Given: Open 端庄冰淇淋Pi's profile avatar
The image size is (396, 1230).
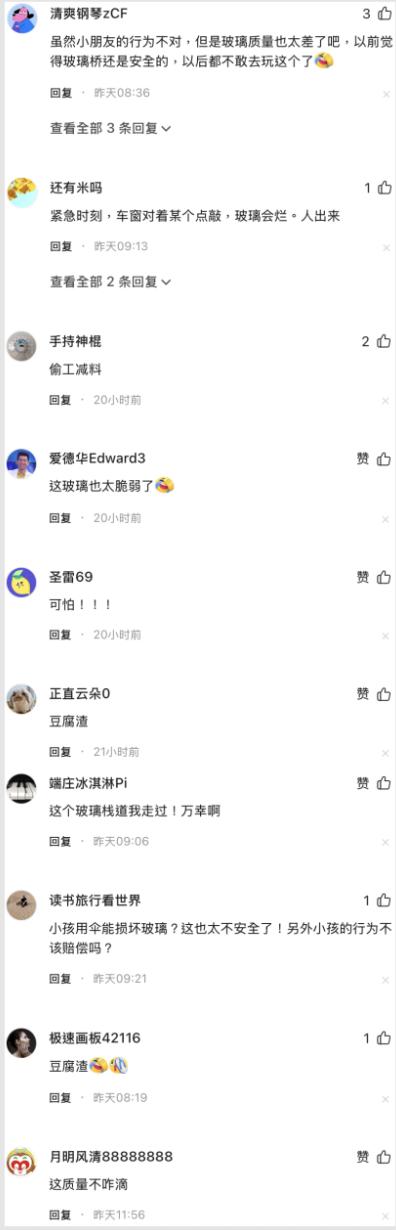Looking at the screenshot, I should 22,788.
